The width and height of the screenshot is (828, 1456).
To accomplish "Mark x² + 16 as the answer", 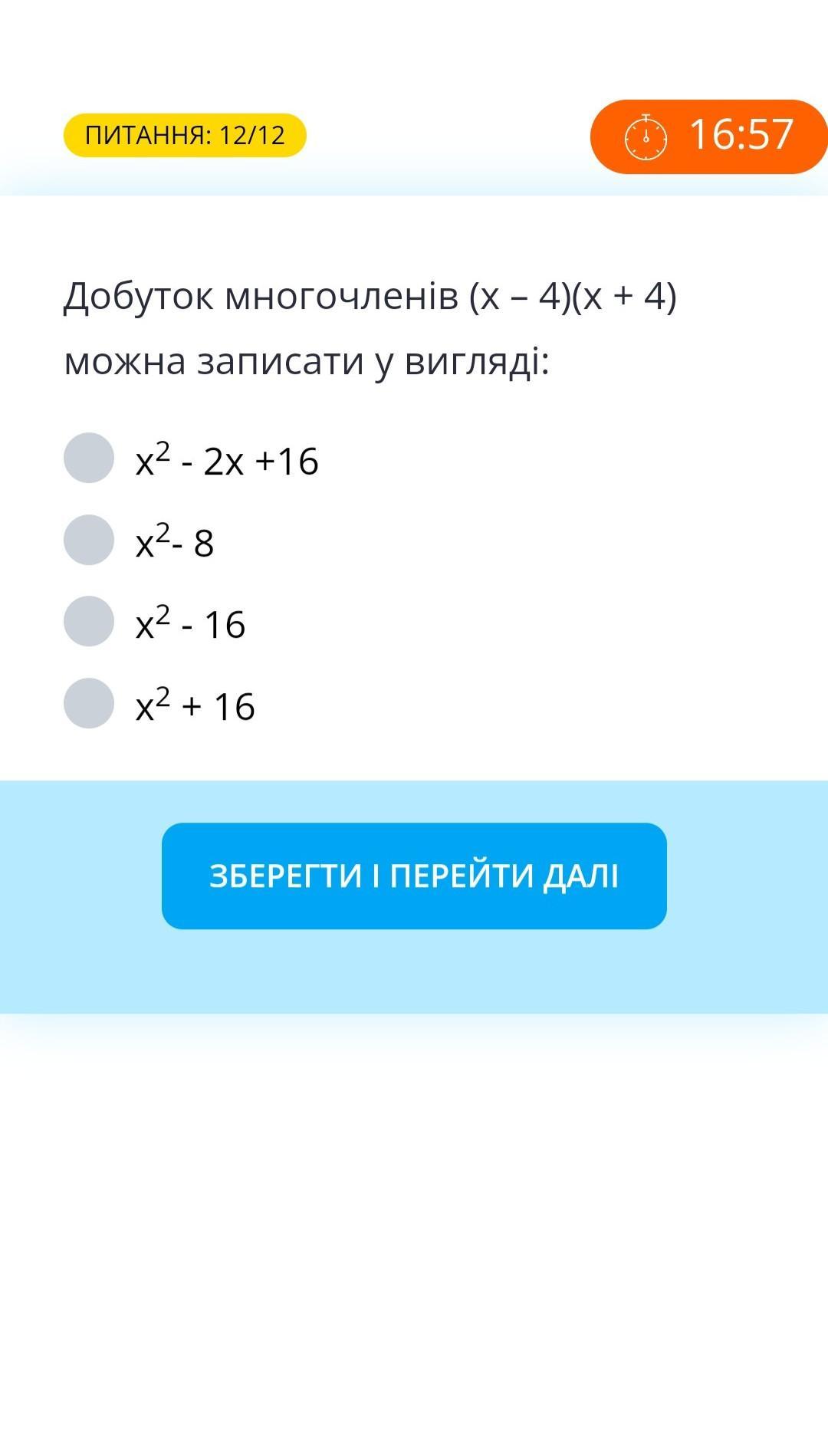I will coord(89,703).
